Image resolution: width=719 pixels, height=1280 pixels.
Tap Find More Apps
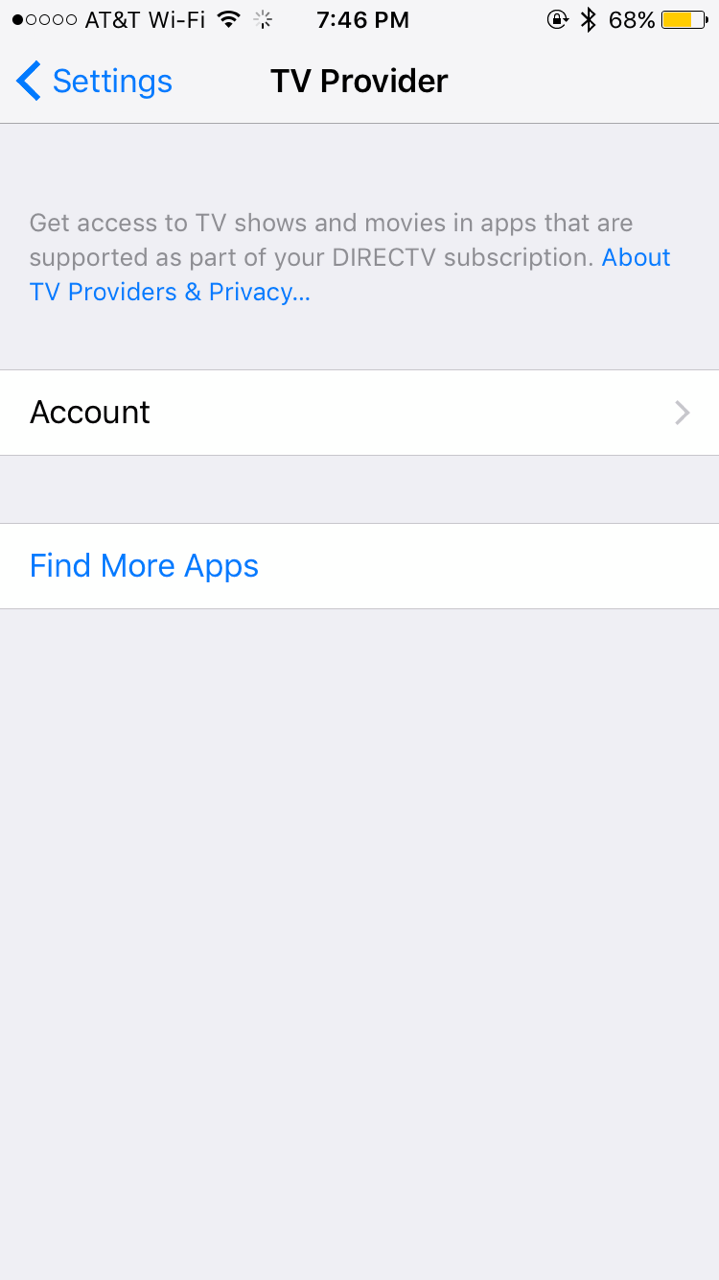point(144,566)
